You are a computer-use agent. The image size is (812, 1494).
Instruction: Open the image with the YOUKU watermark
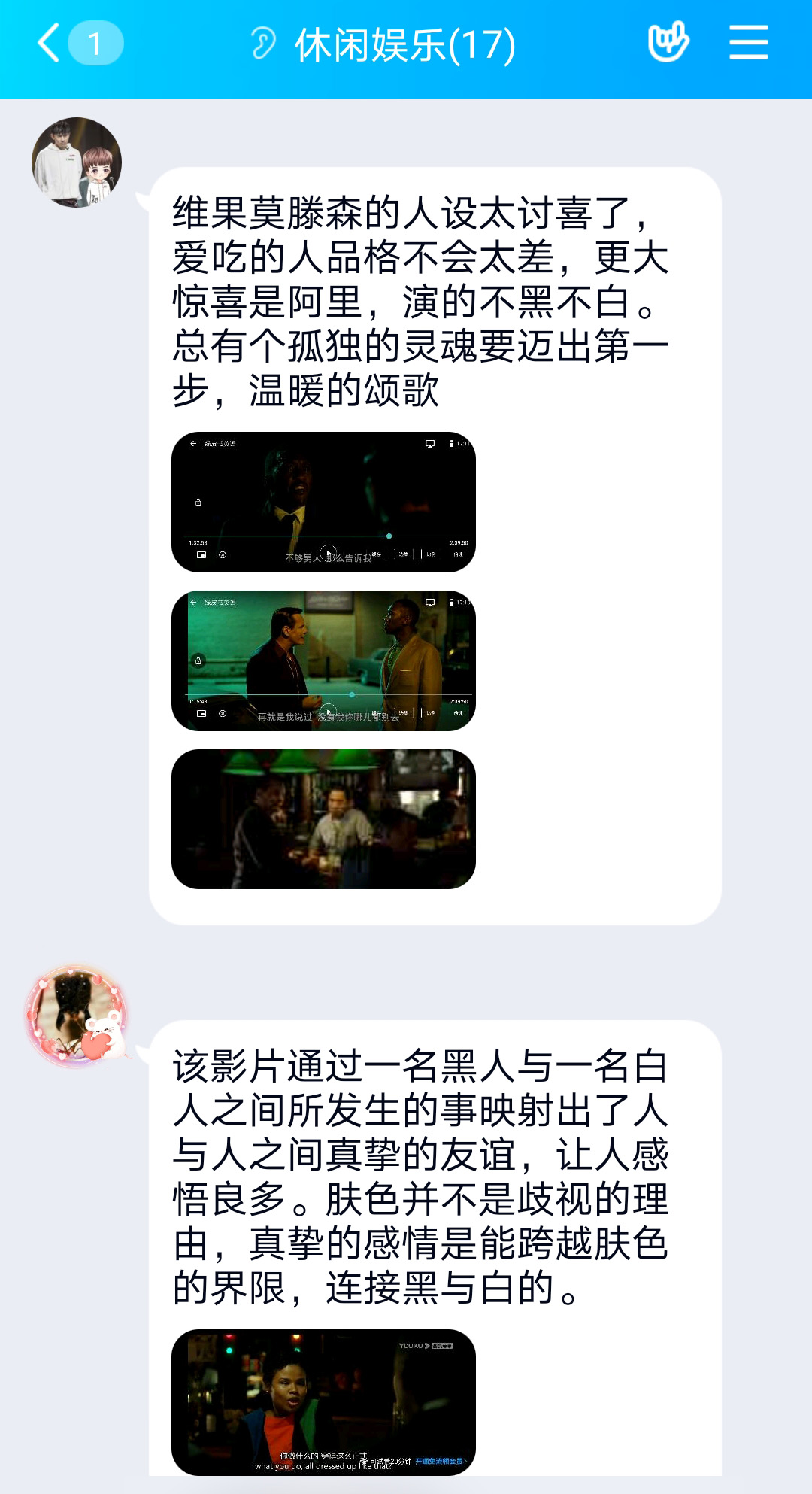pos(323,1402)
